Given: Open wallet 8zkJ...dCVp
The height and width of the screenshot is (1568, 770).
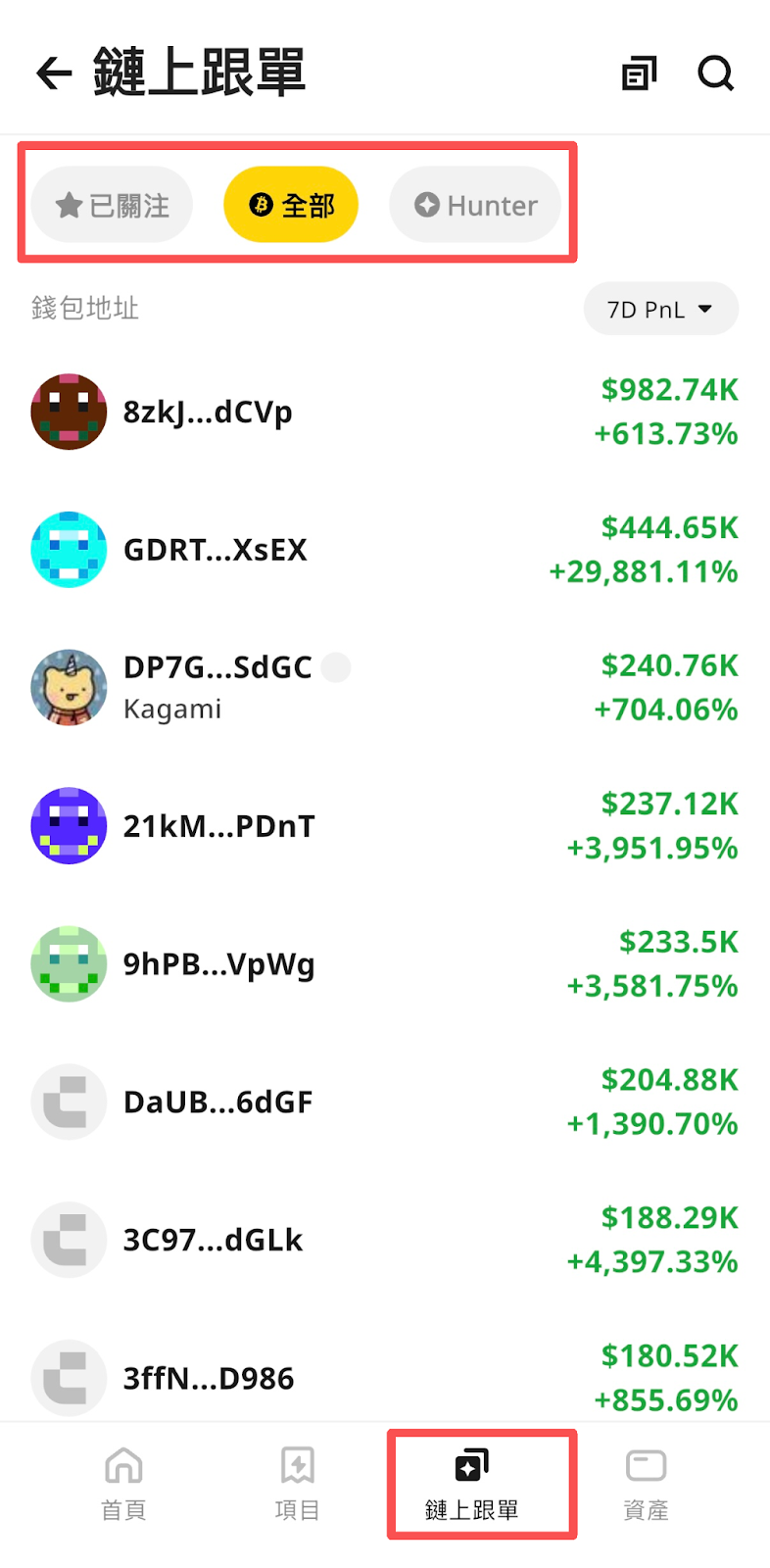Looking at the screenshot, I should (208, 413).
